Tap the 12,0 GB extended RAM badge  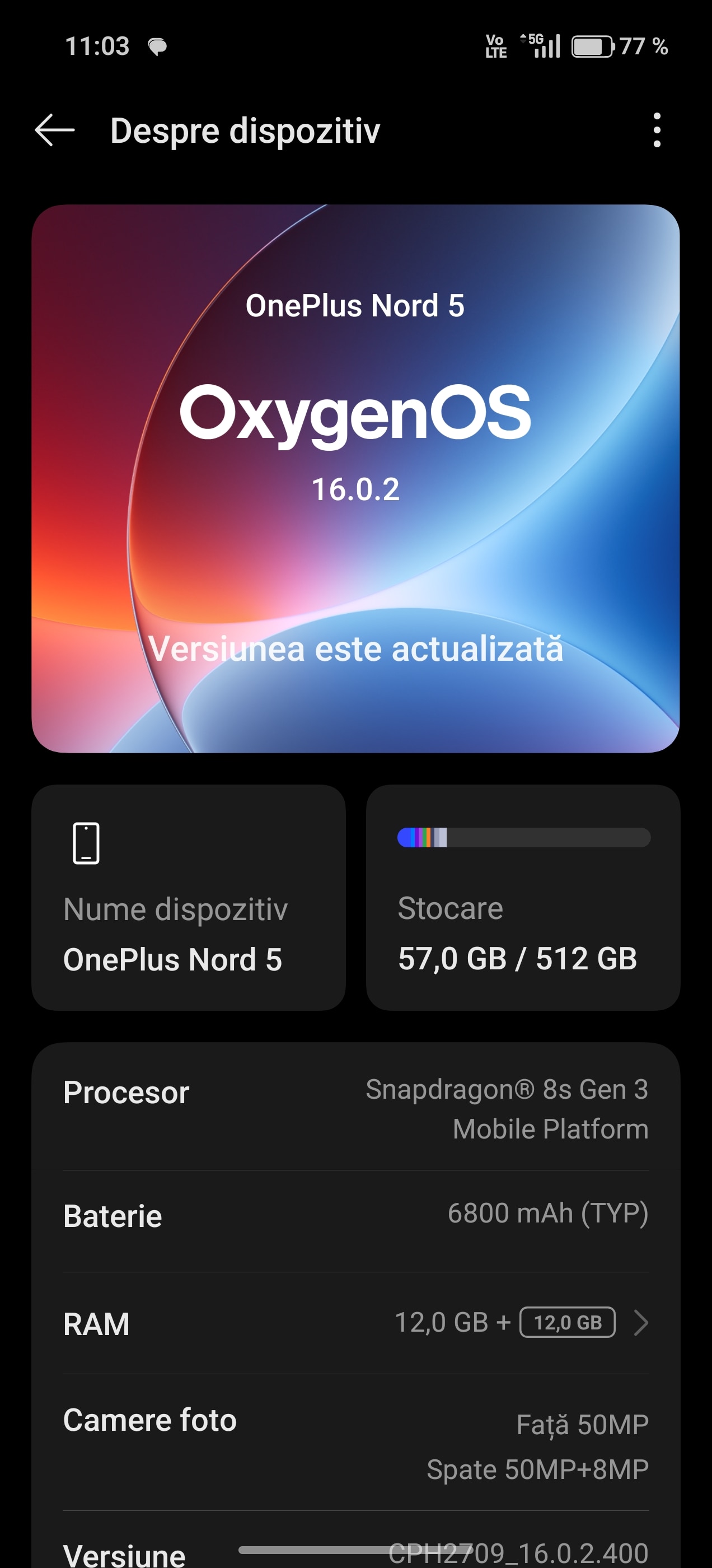[567, 1322]
